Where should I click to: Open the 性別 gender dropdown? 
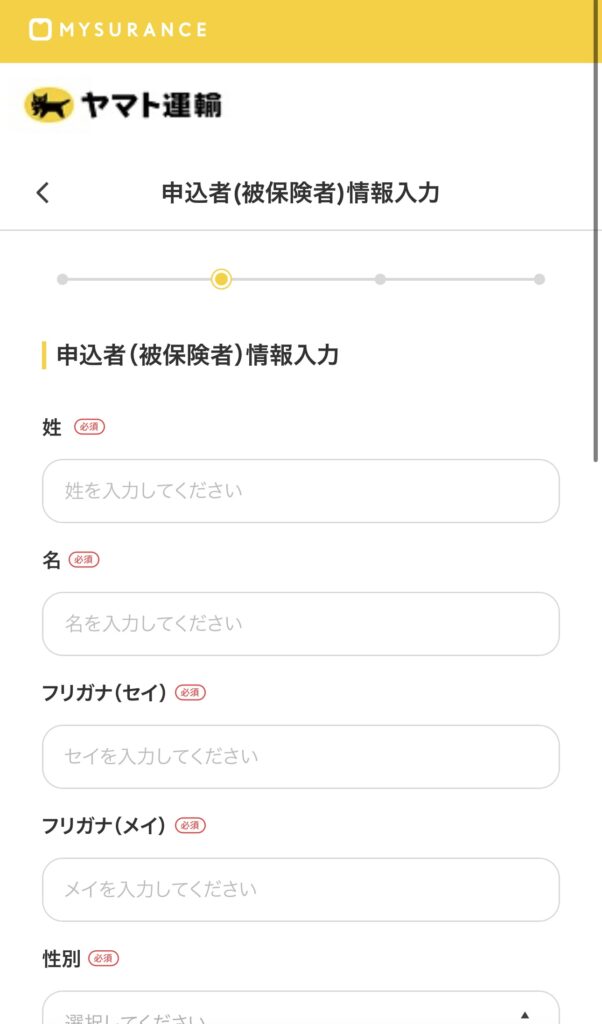301,1008
